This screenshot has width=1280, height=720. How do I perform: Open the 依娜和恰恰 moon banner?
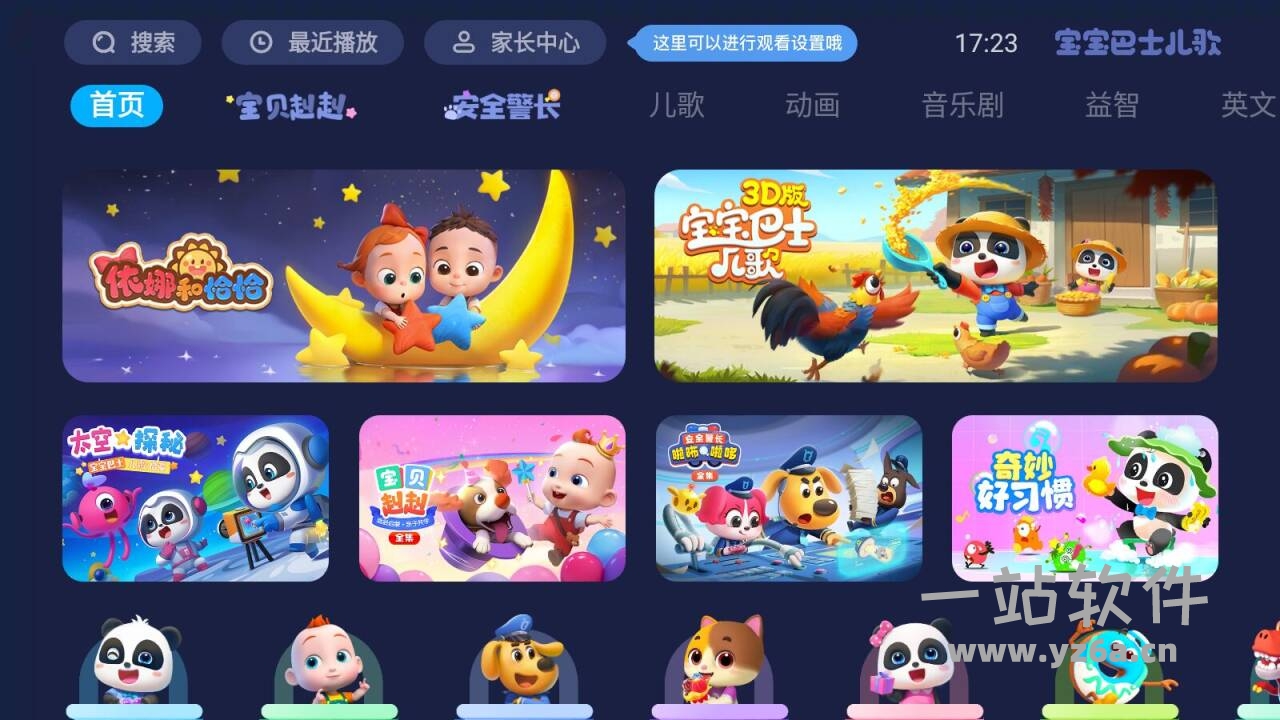pyautogui.click(x=344, y=276)
